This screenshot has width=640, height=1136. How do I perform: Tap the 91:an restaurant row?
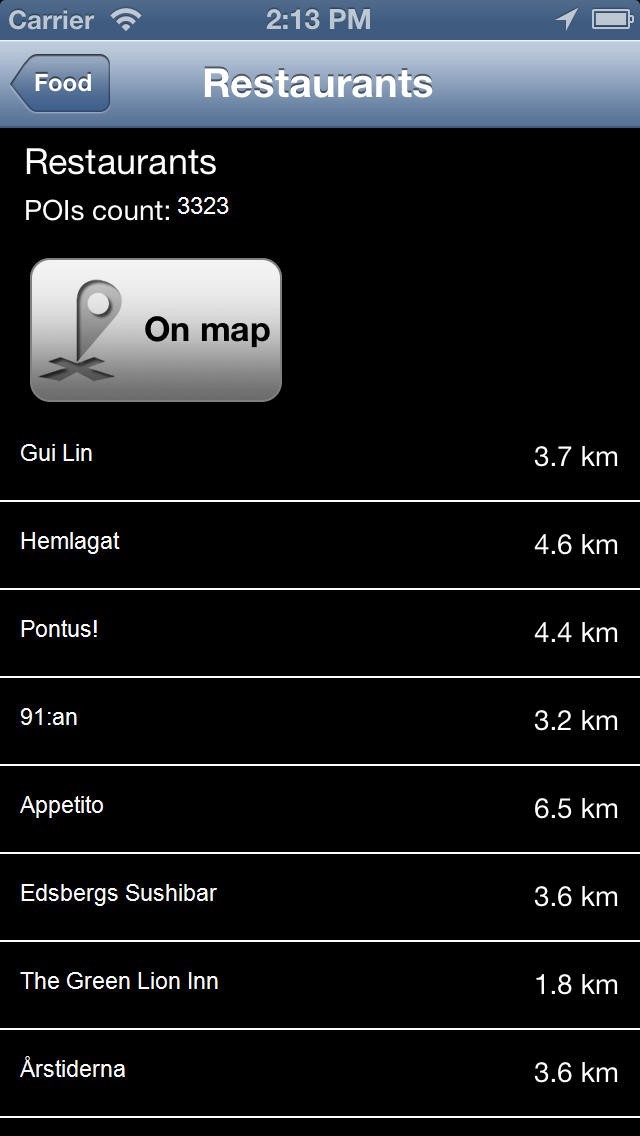[320, 720]
